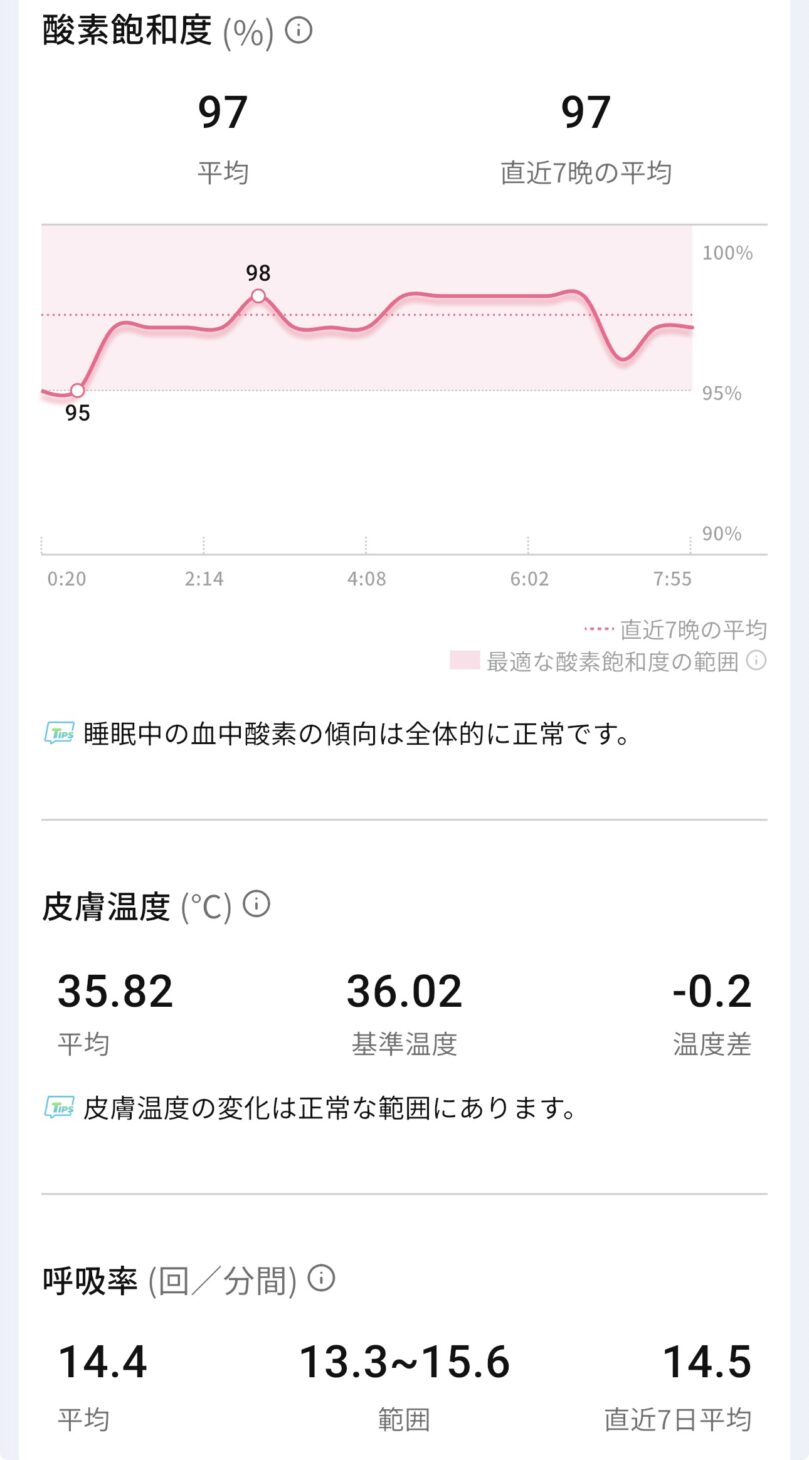The width and height of the screenshot is (809, 1460).
Task: Tap the info icon next to 最適な酸素飽和度の範囲
Action: [x=757, y=660]
